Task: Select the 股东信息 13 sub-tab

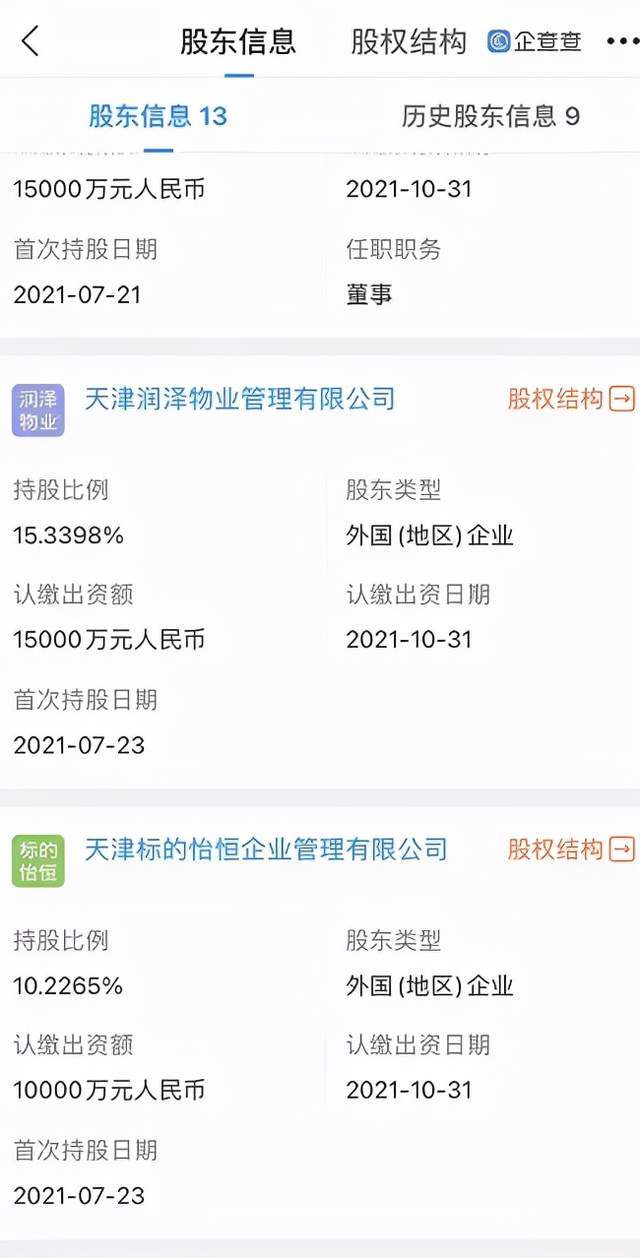Action: 158,116
